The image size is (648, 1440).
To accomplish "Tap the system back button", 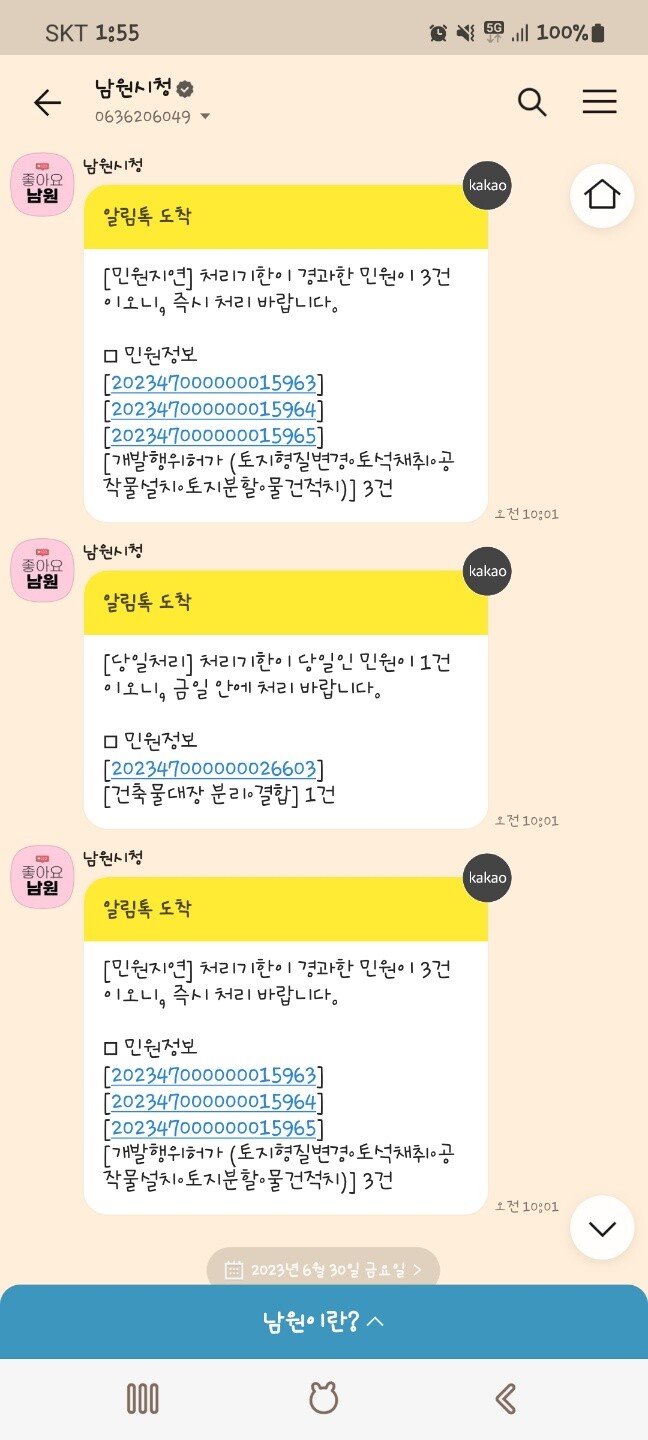I will pyautogui.click(x=505, y=1398).
